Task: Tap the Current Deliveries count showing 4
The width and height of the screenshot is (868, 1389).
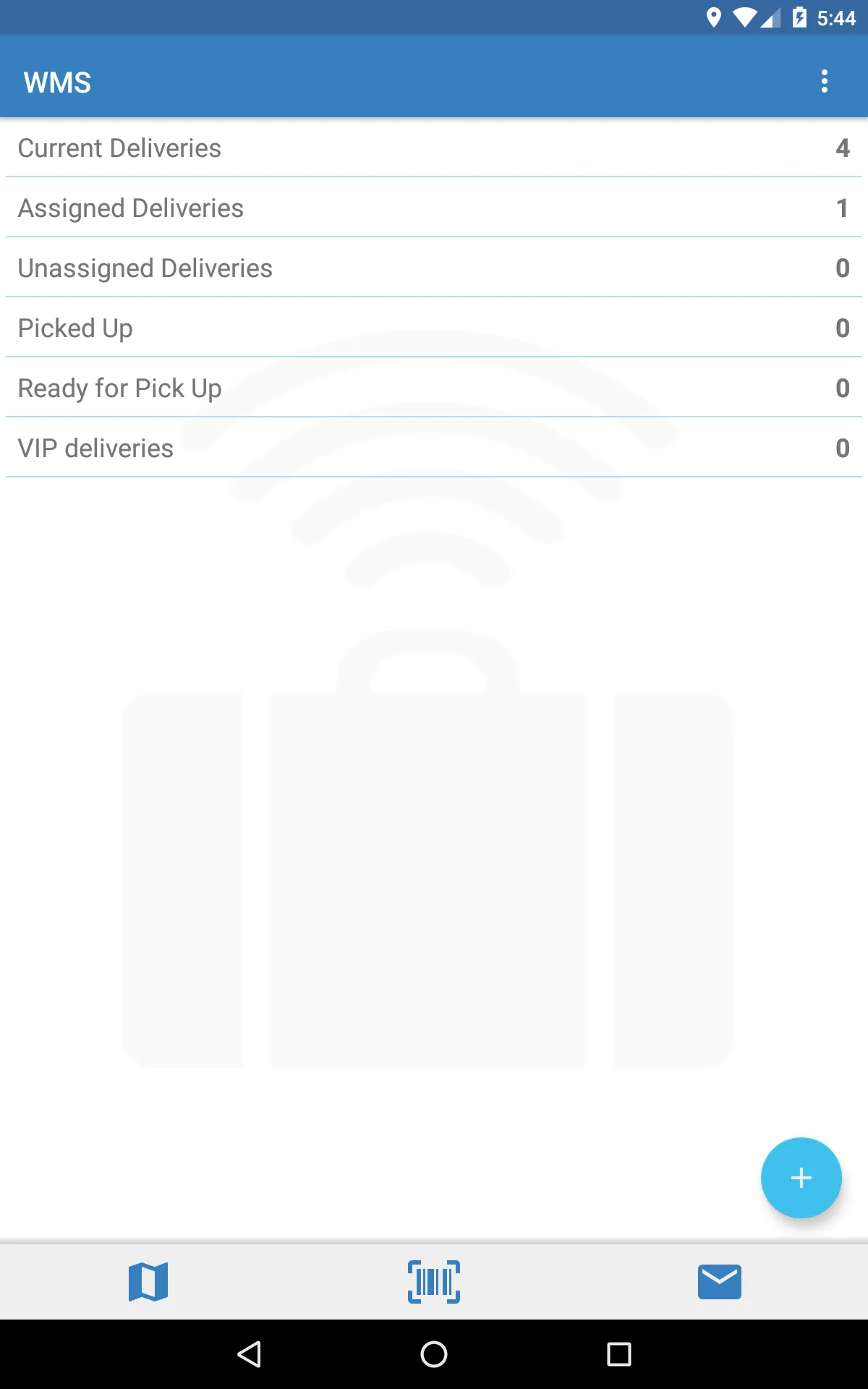Action: [x=841, y=148]
